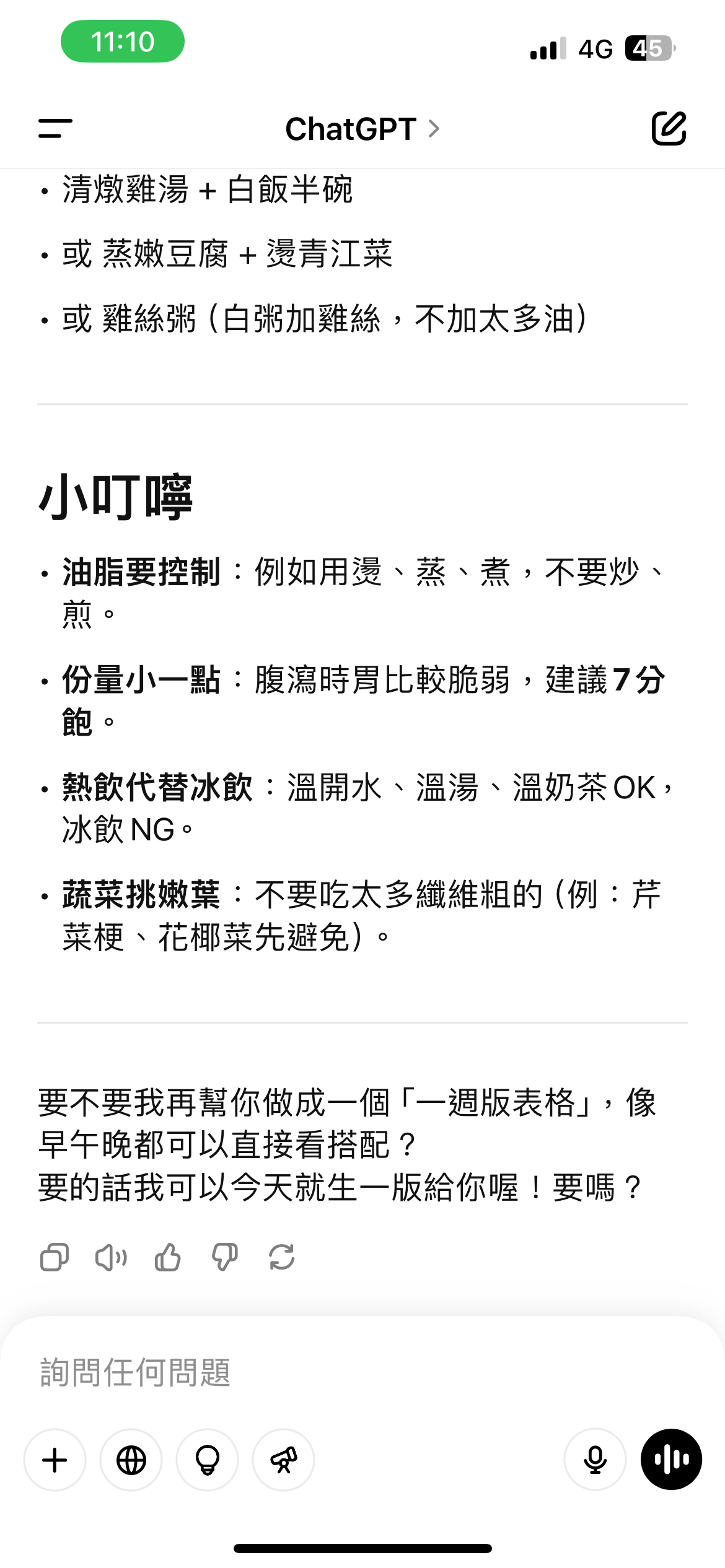Open the sidebar menu
Image resolution: width=725 pixels, height=1568 pixels.
point(55,129)
